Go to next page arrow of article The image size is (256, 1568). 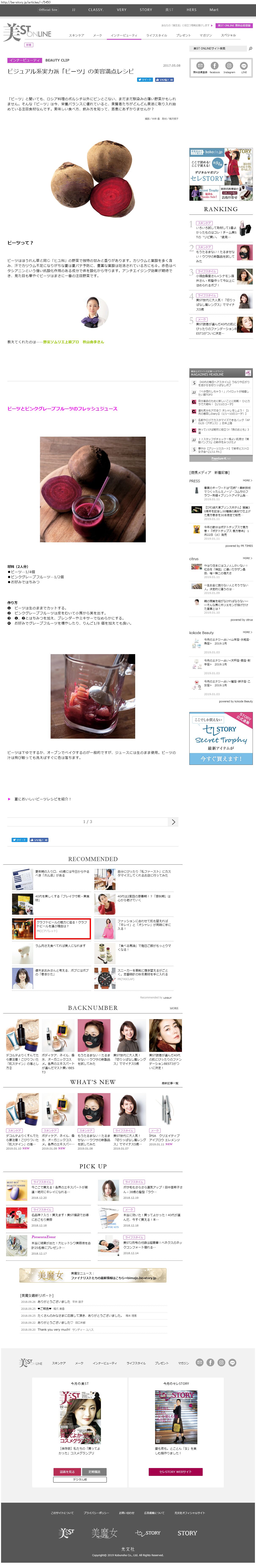pyautogui.click(x=173, y=822)
